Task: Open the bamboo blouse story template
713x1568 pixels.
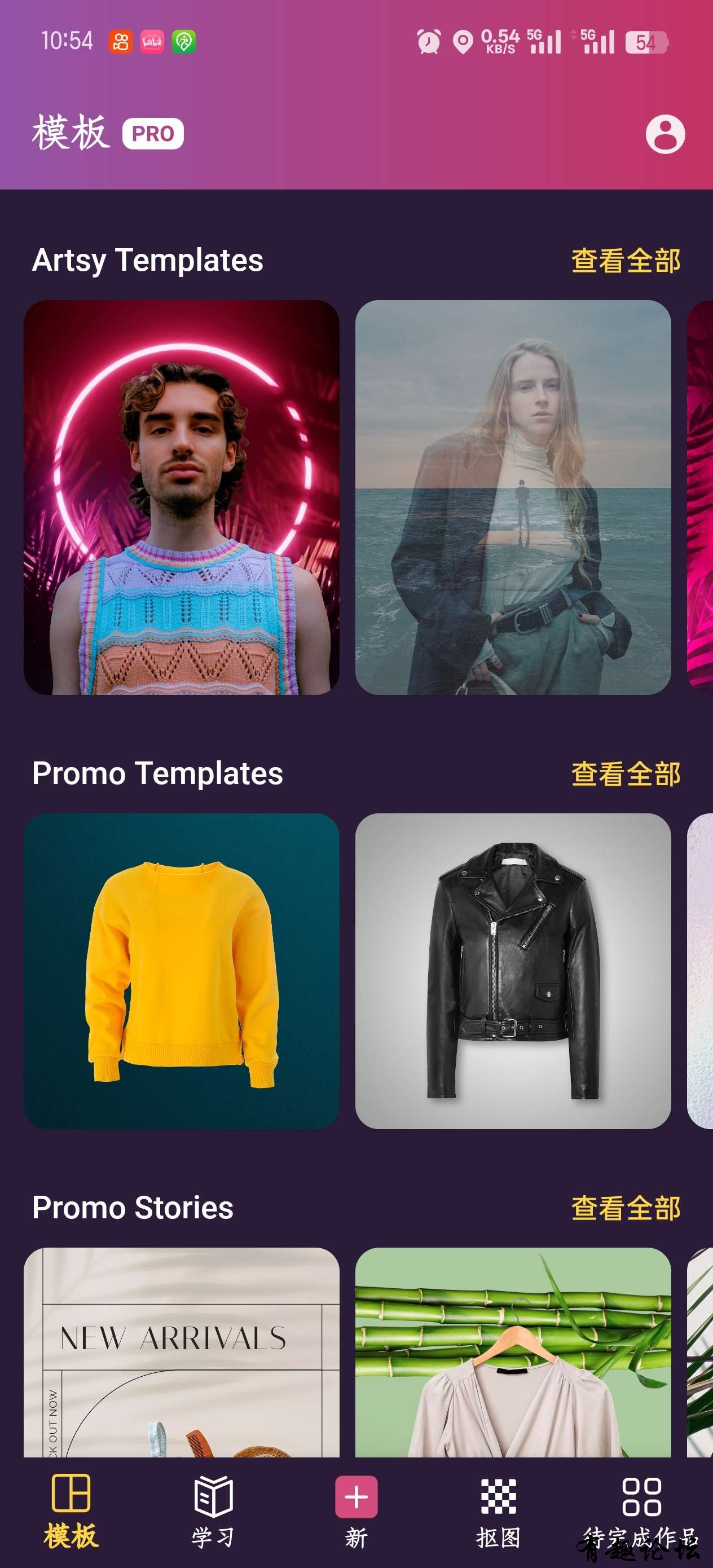Action: [513, 1351]
